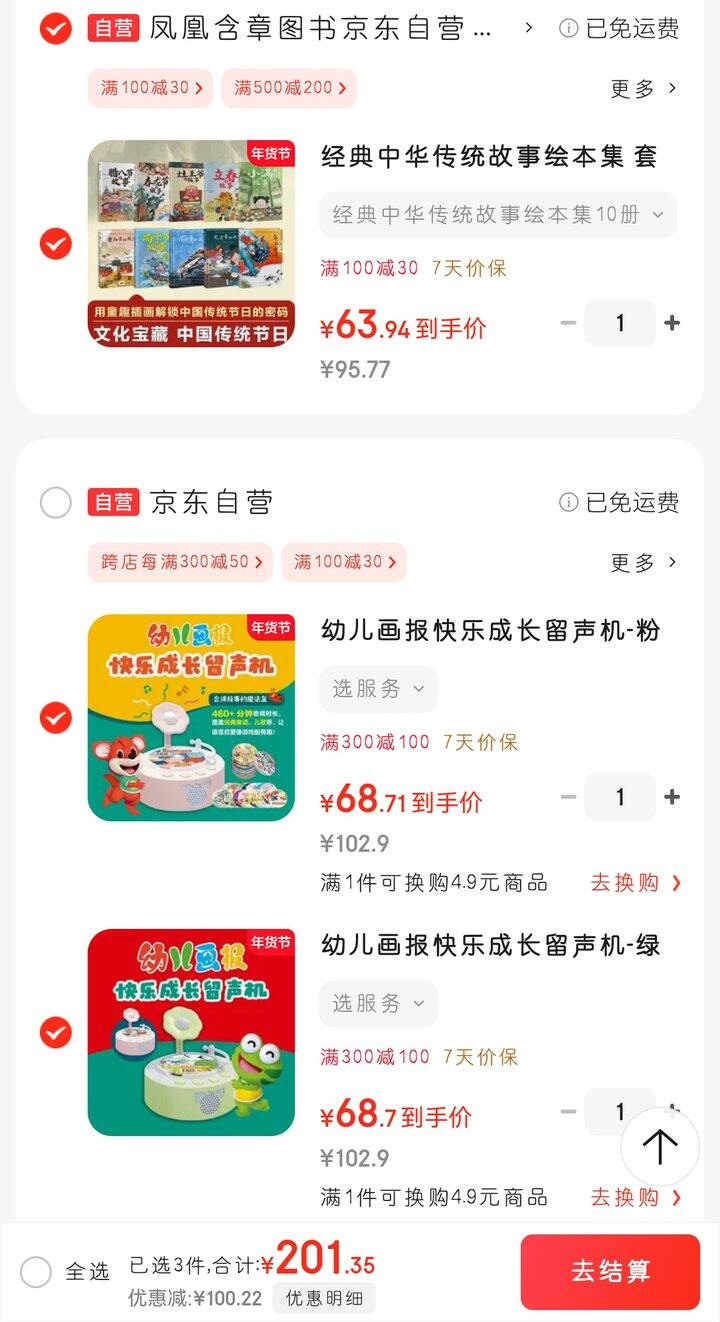This screenshot has width=720, height=1322.
Task: Tap the scroll-to-top arrow button
Action: click(659, 1147)
